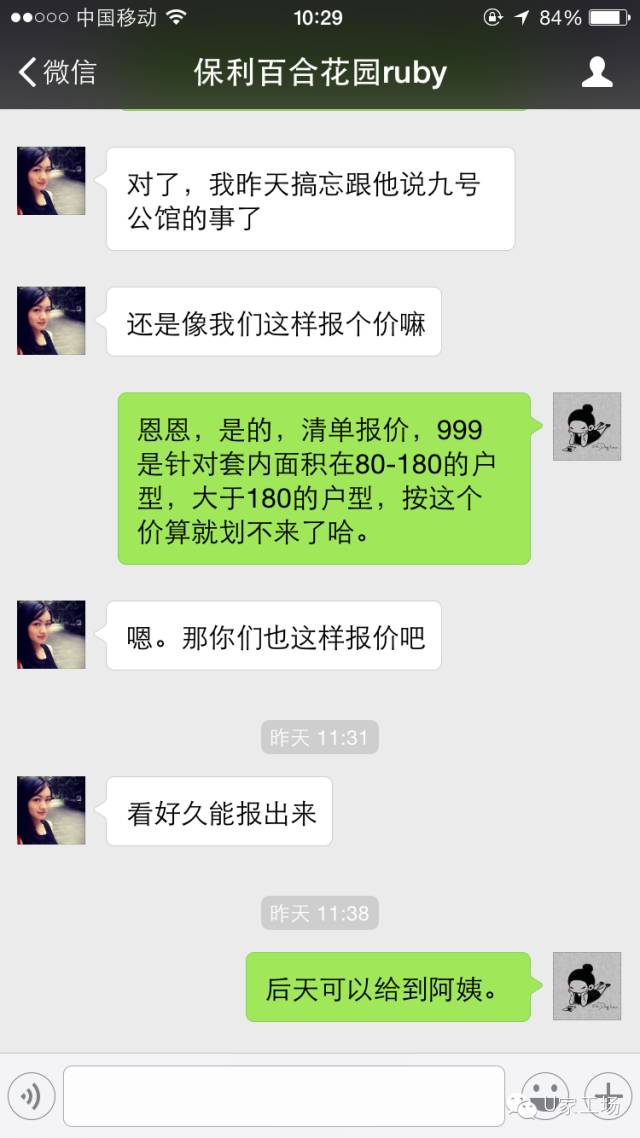Open my avatar beside 后天可以给到阿姨
The width and height of the screenshot is (640, 1138).
coord(587,986)
